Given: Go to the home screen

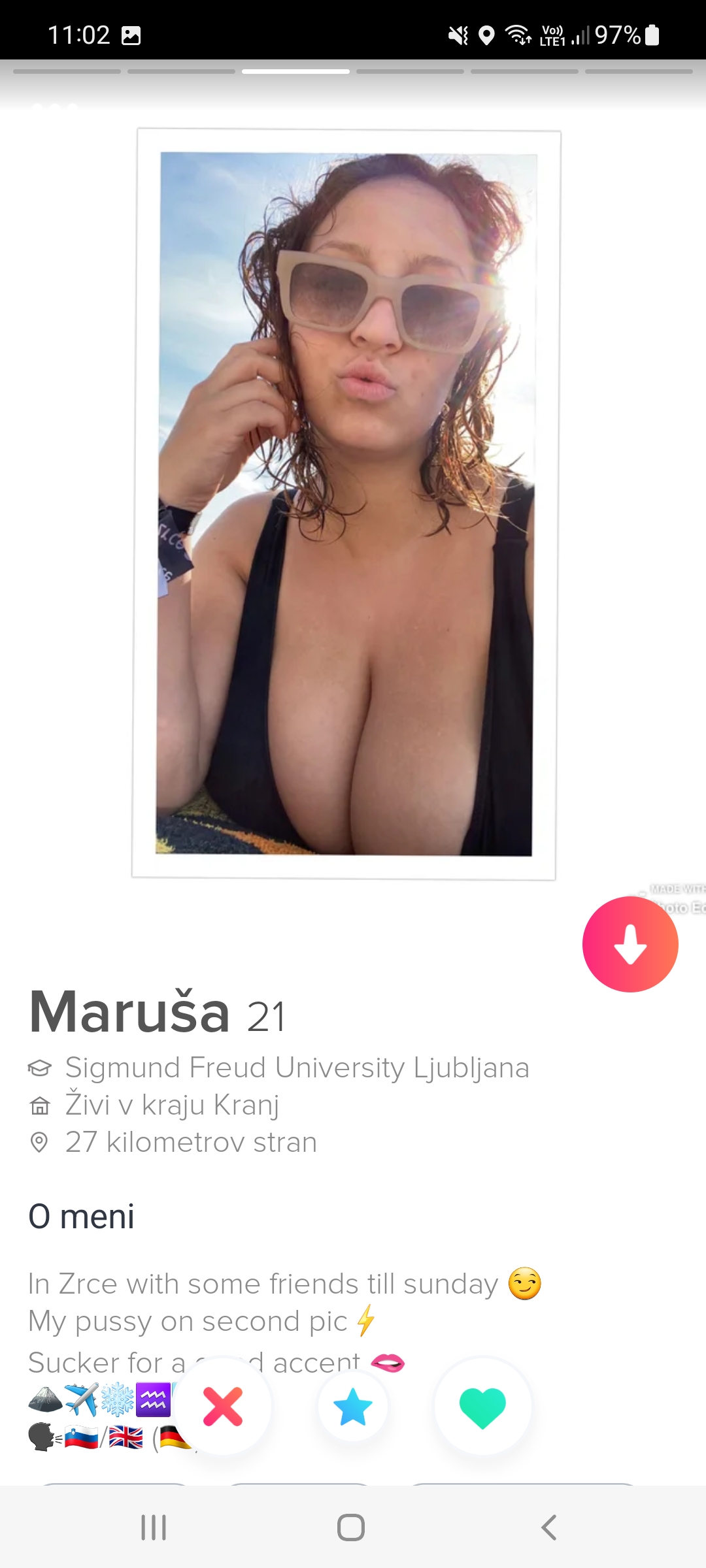Looking at the screenshot, I should pos(351,1527).
